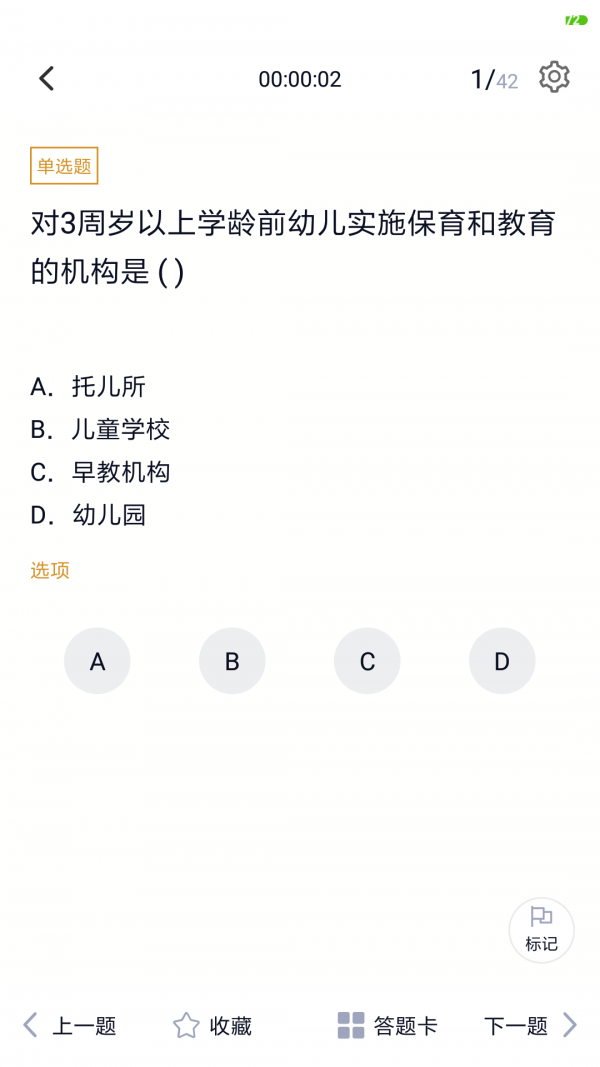Go back using the top-left arrow
Viewport: 600px width, 1067px height.
(46, 79)
